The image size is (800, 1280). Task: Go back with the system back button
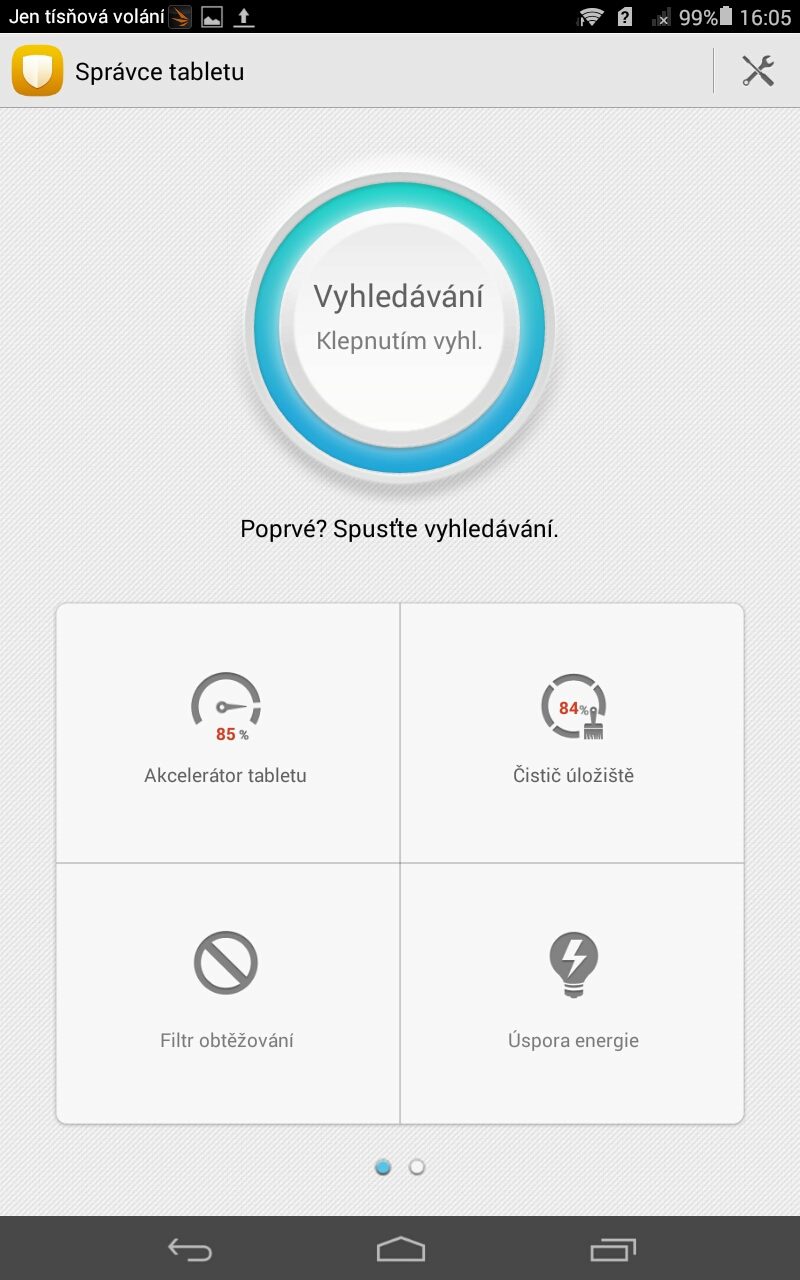tap(189, 1249)
